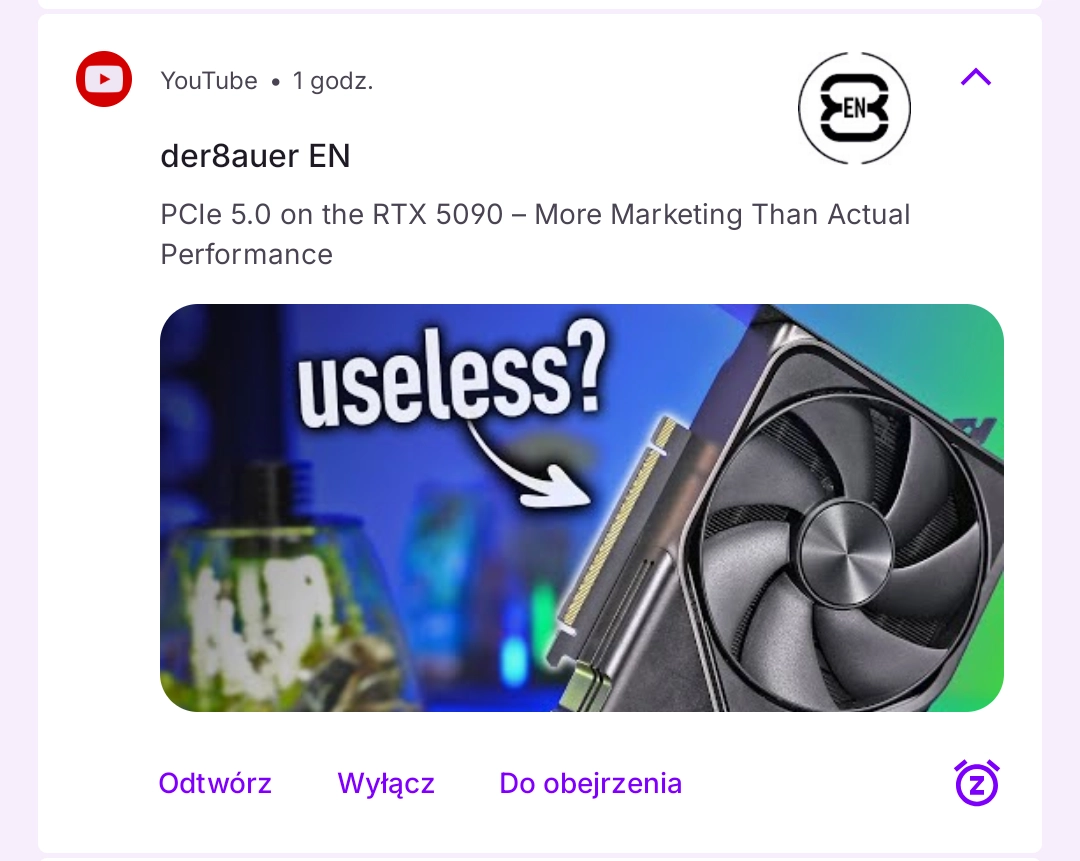Image resolution: width=1080 pixels, height=861 pixels.
Task: Collapse the YouTube notification with the chevron
Action: (975, 78)
